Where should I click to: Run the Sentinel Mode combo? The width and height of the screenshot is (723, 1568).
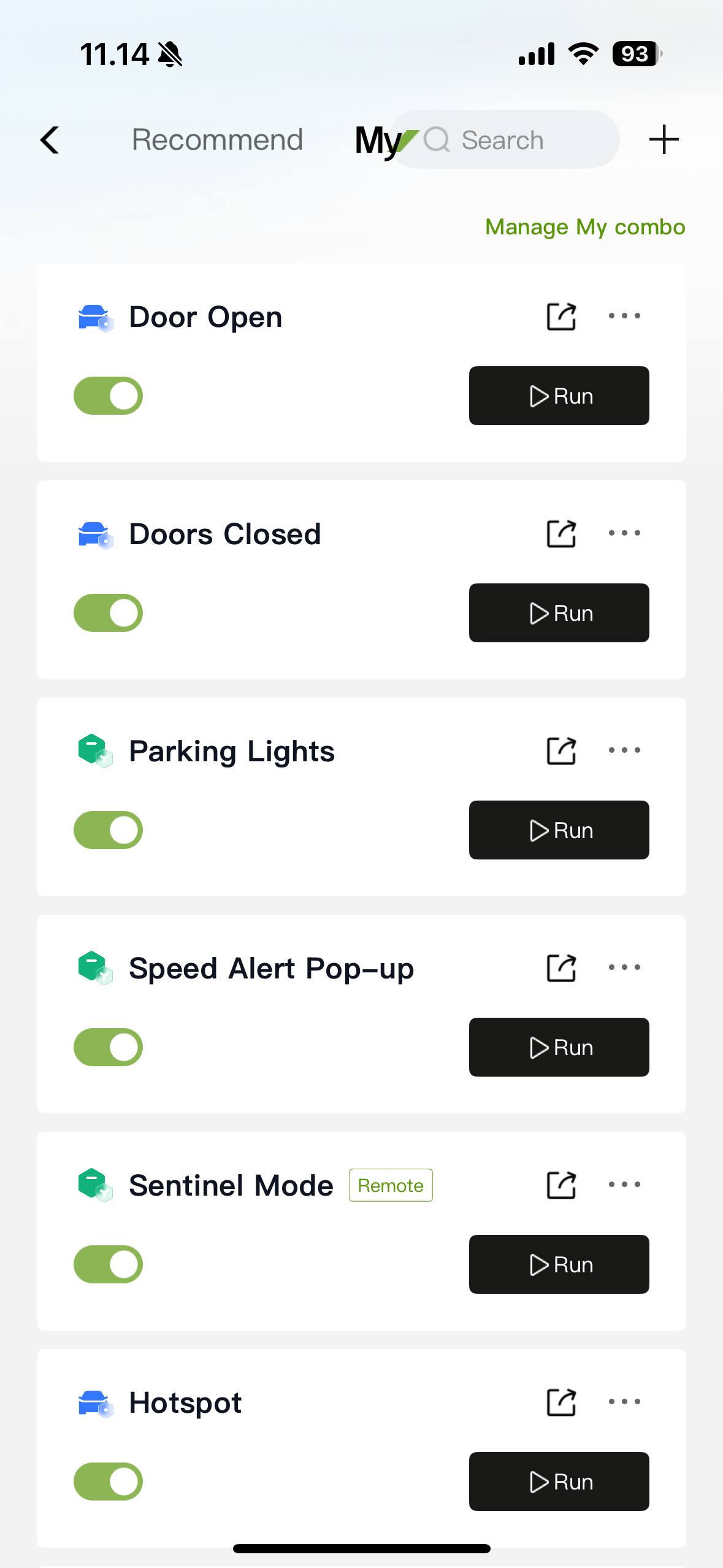click(559, 1264)
